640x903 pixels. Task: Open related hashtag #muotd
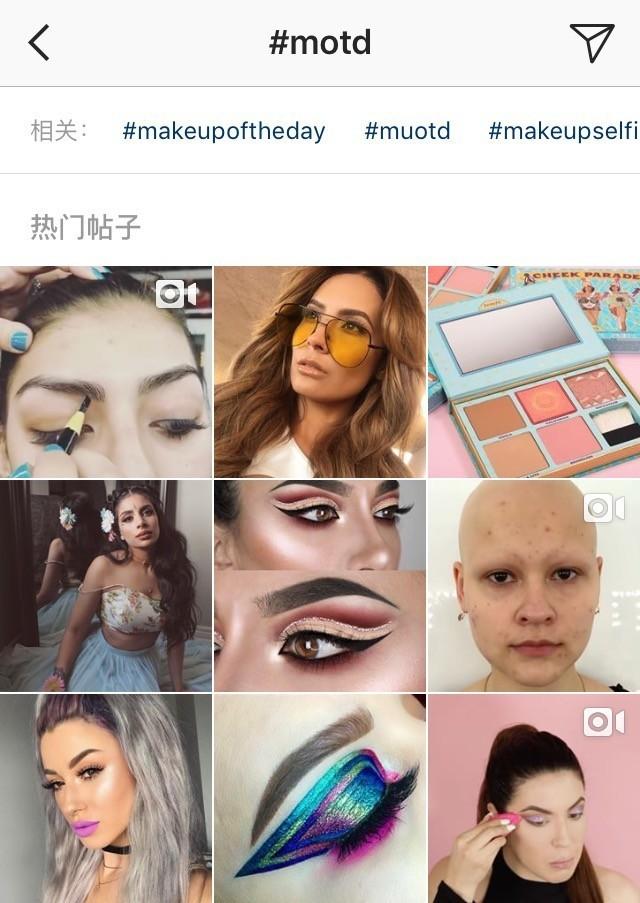[407, 130]
